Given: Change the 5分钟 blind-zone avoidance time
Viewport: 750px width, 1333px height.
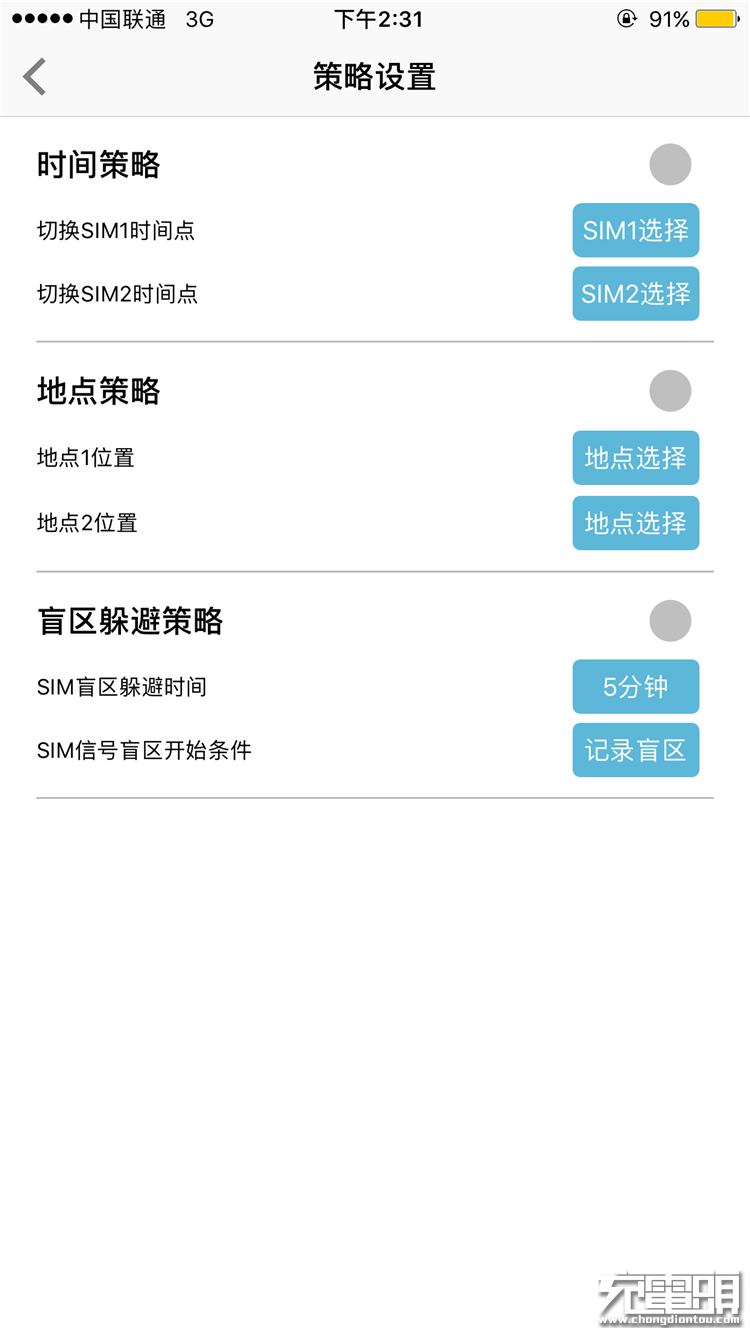Looking at the screenshot, I should tap(635, 687).
